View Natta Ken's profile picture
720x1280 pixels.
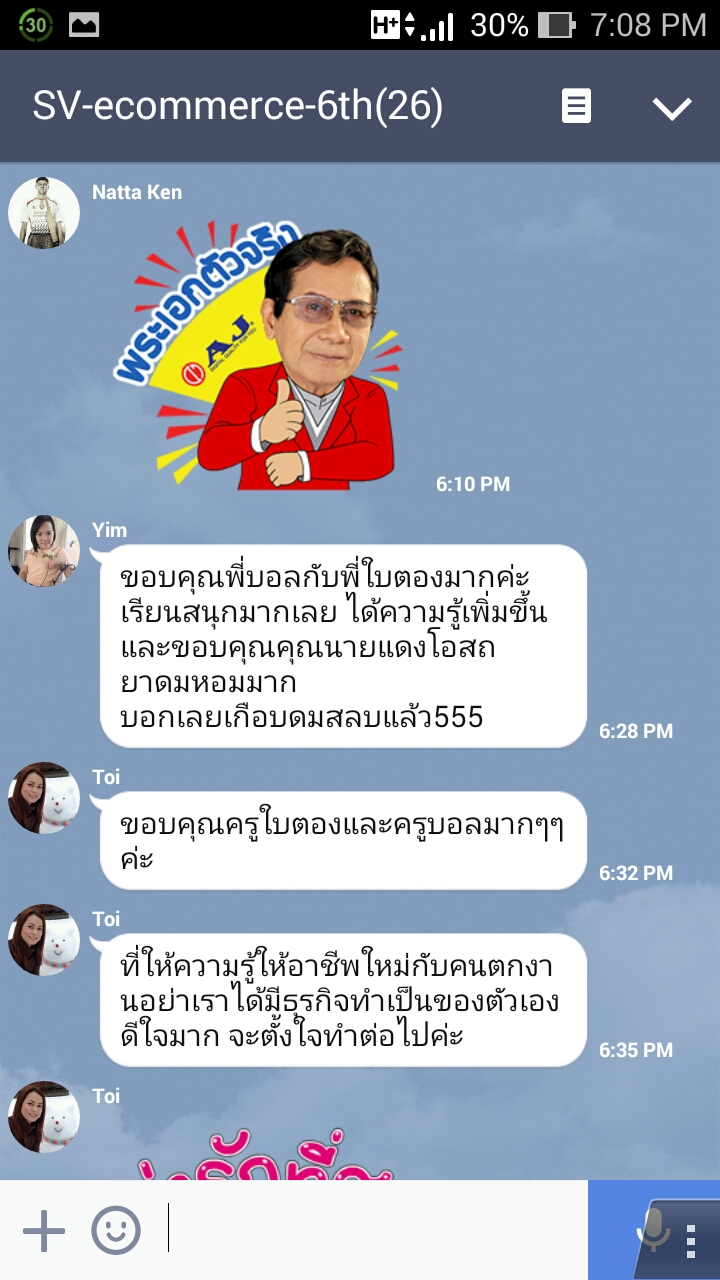pyautogui.click(x=44, y=212)
